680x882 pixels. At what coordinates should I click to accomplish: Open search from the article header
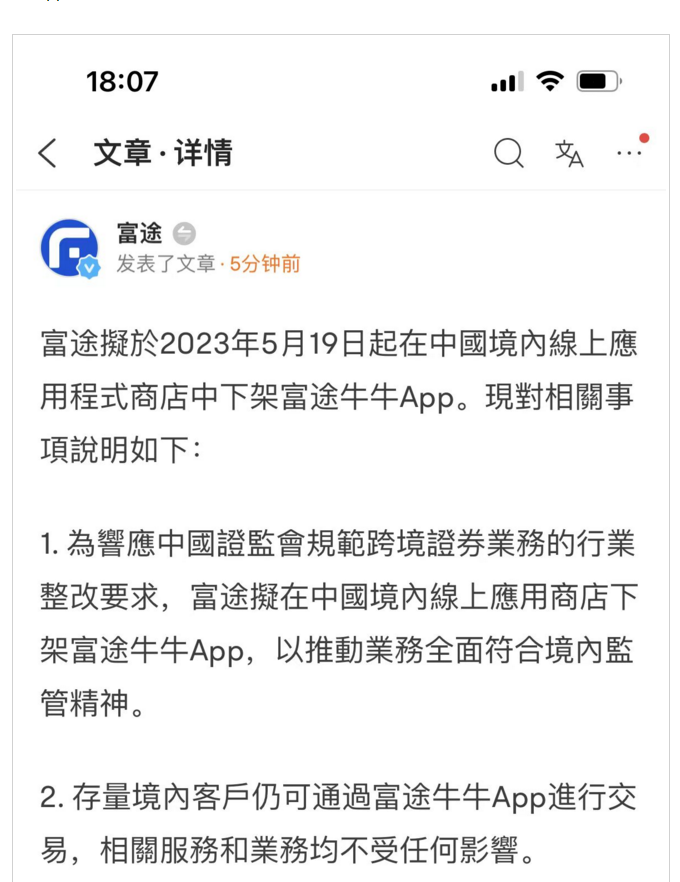508,153
